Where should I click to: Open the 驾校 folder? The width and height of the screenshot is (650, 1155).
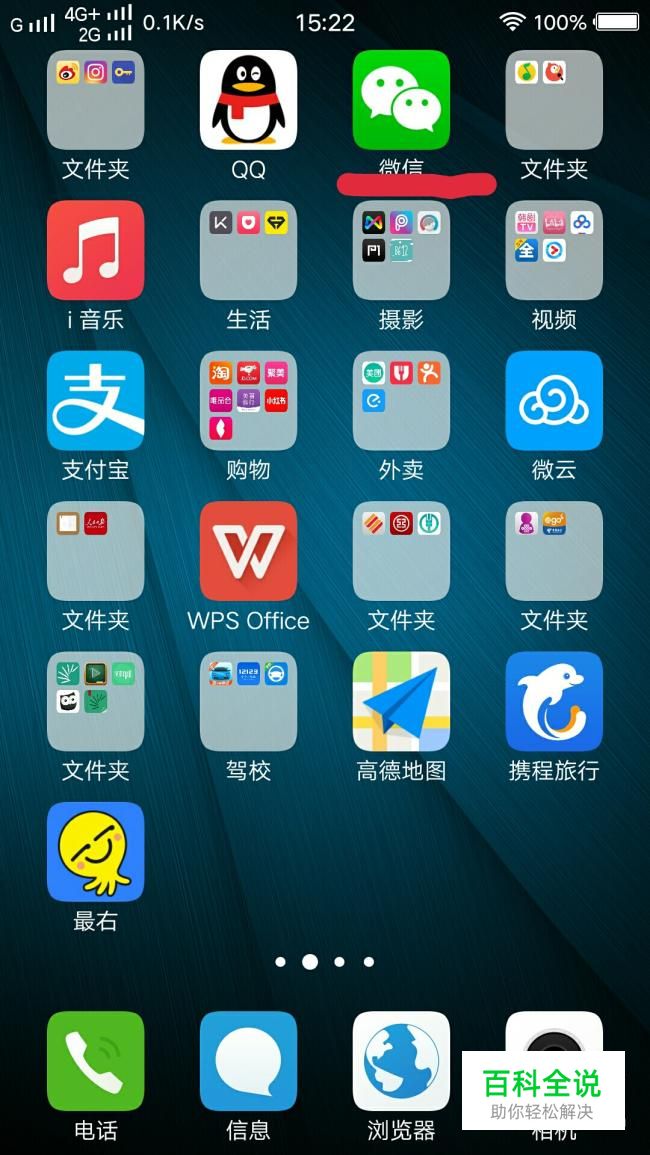(x=248, y=701)
